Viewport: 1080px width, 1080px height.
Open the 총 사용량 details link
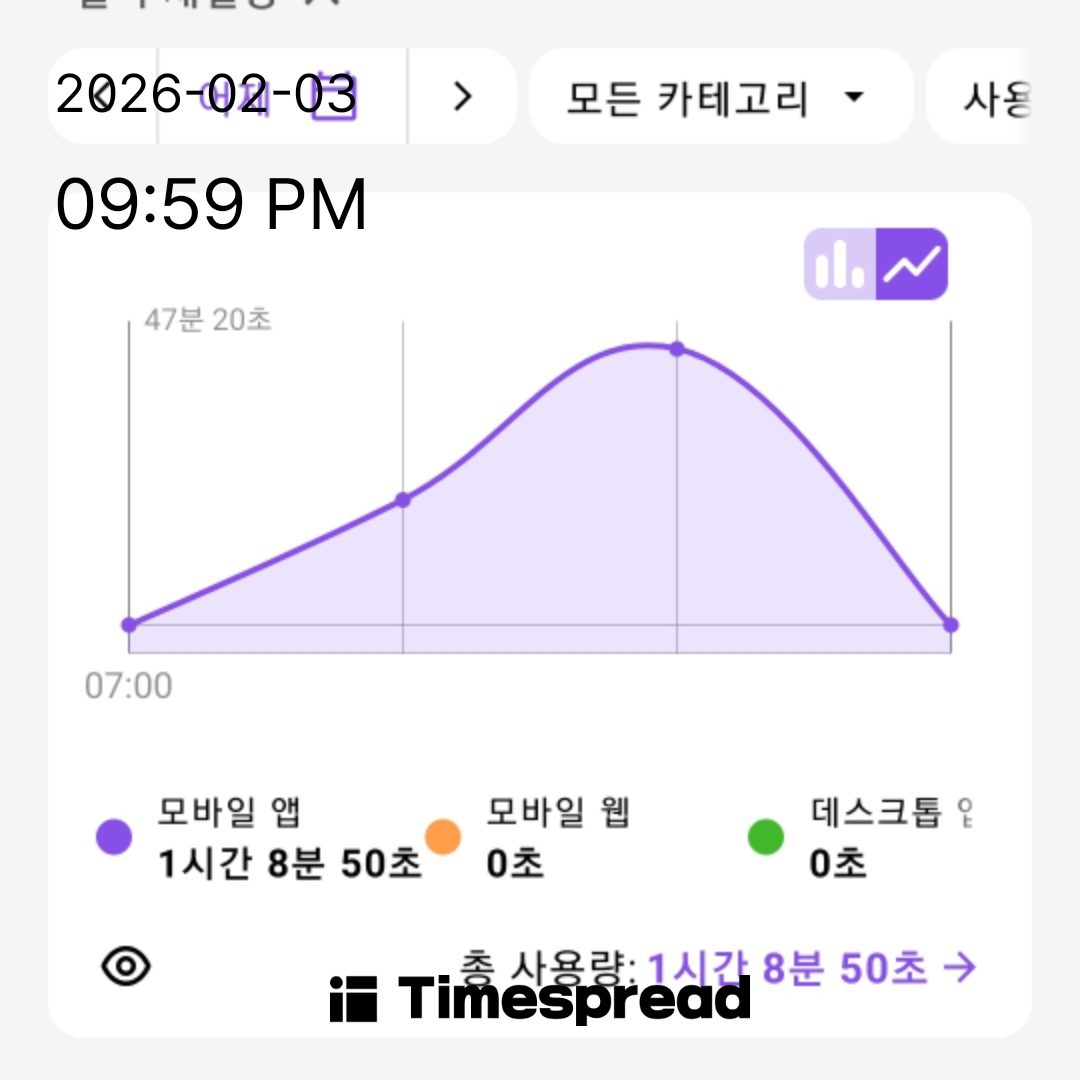811,968
